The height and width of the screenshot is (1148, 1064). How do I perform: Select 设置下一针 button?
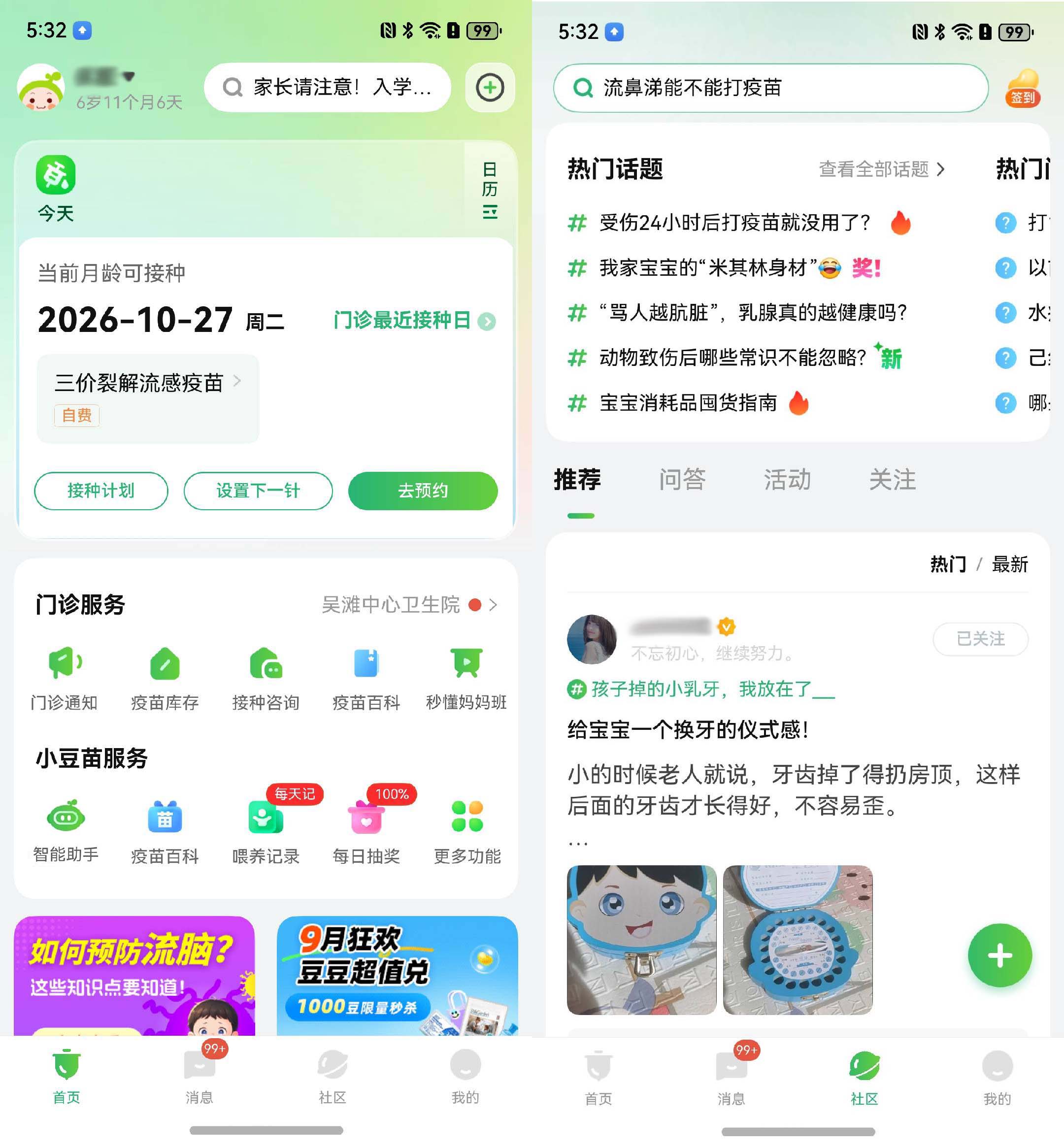point(258,491)
